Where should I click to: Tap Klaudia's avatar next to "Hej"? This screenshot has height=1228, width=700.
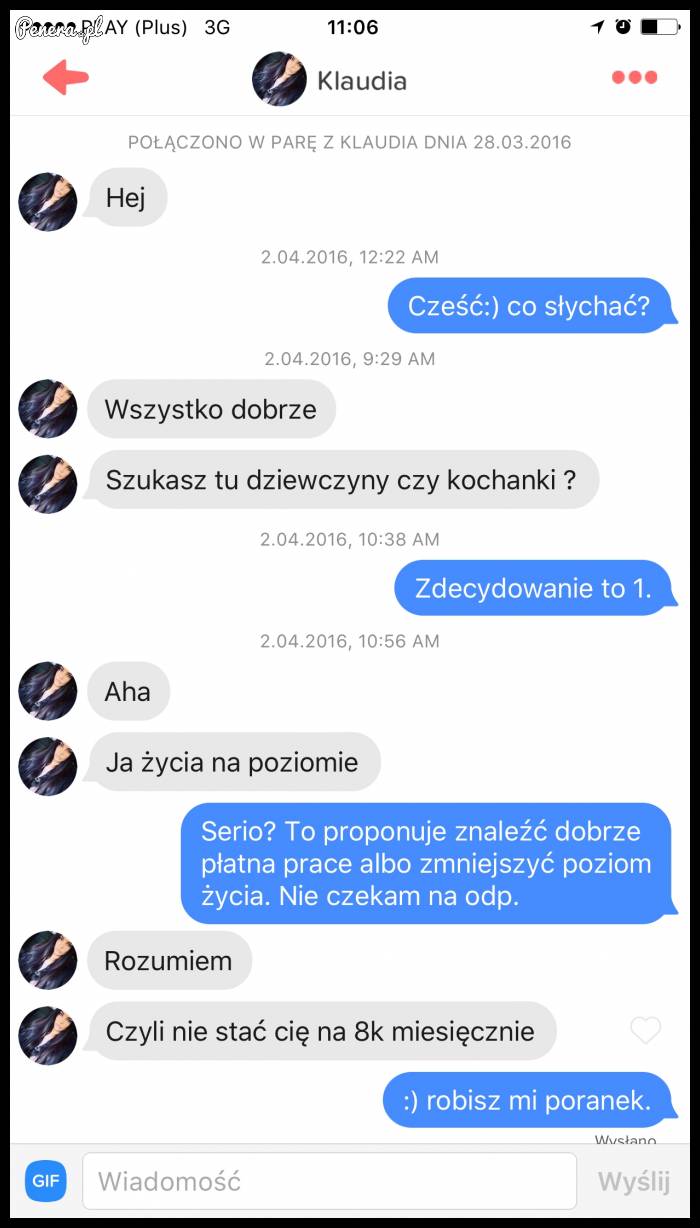click(48, 201)
